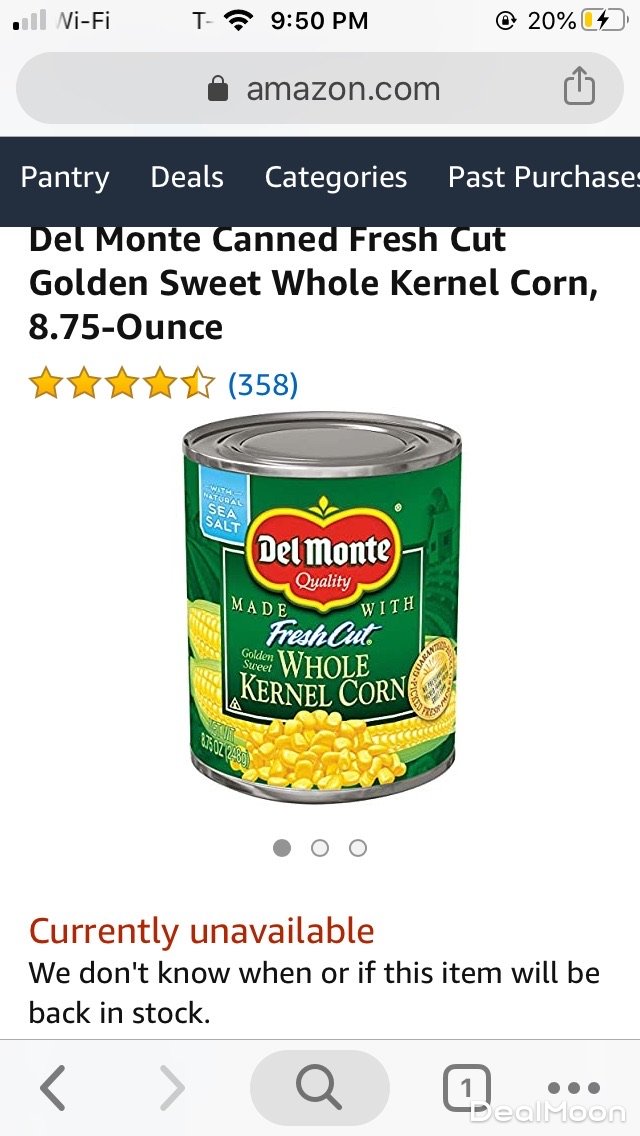
Task: Open the star rating breakdown
Action: [122, 384]
